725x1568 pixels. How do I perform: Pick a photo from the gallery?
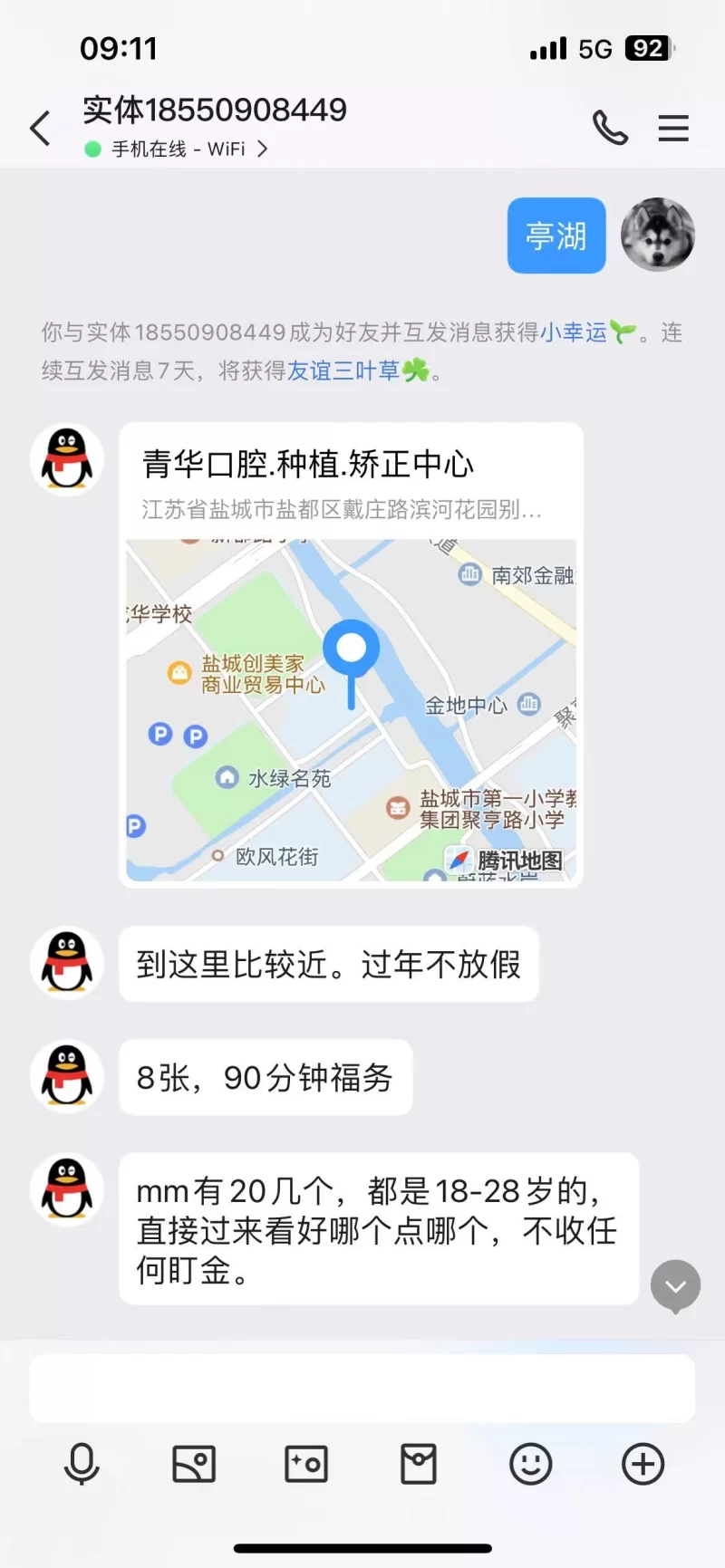pyautogui.click(x=194, y=1464)
